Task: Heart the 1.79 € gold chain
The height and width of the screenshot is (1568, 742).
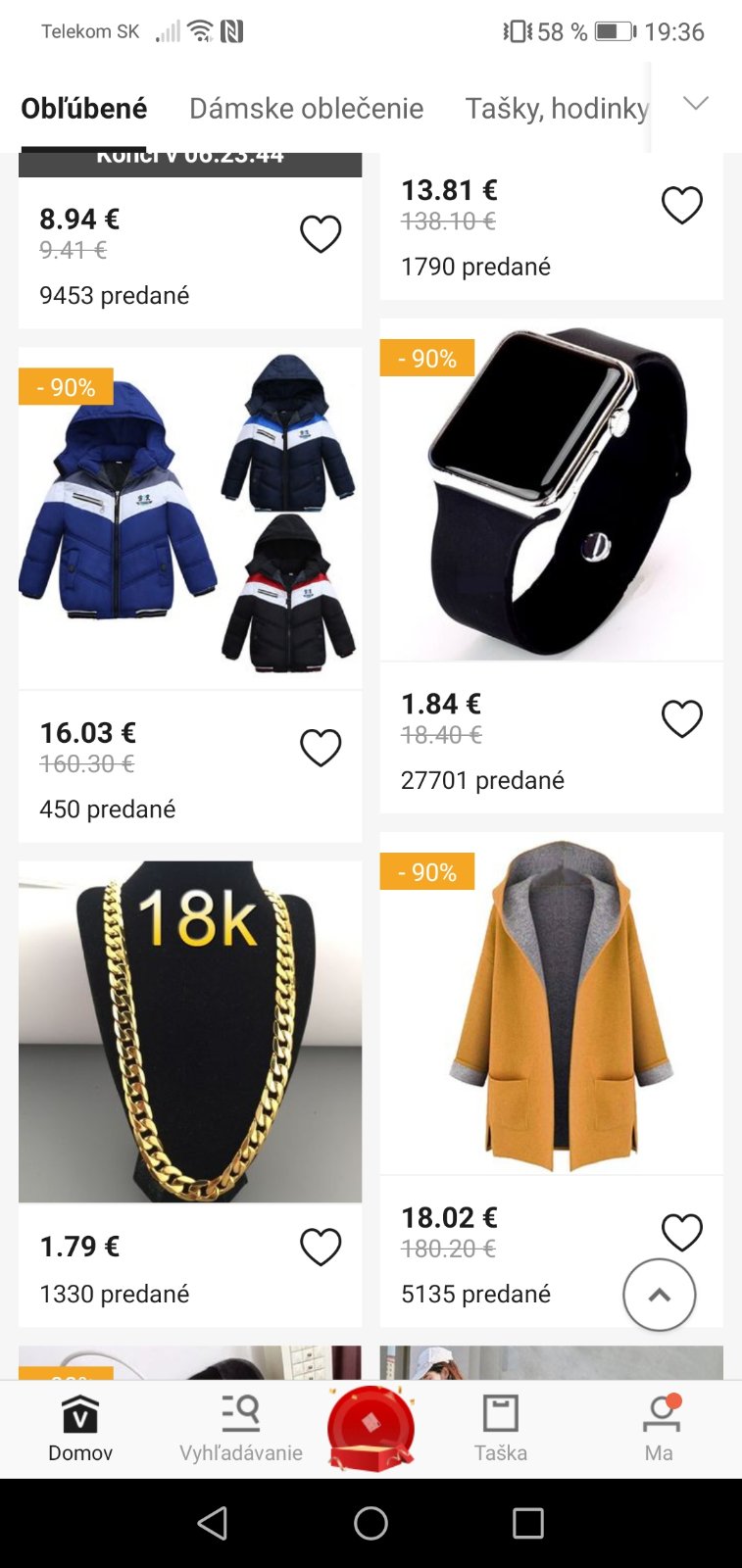Action: pyautogui.click(x=321, y=1247)
